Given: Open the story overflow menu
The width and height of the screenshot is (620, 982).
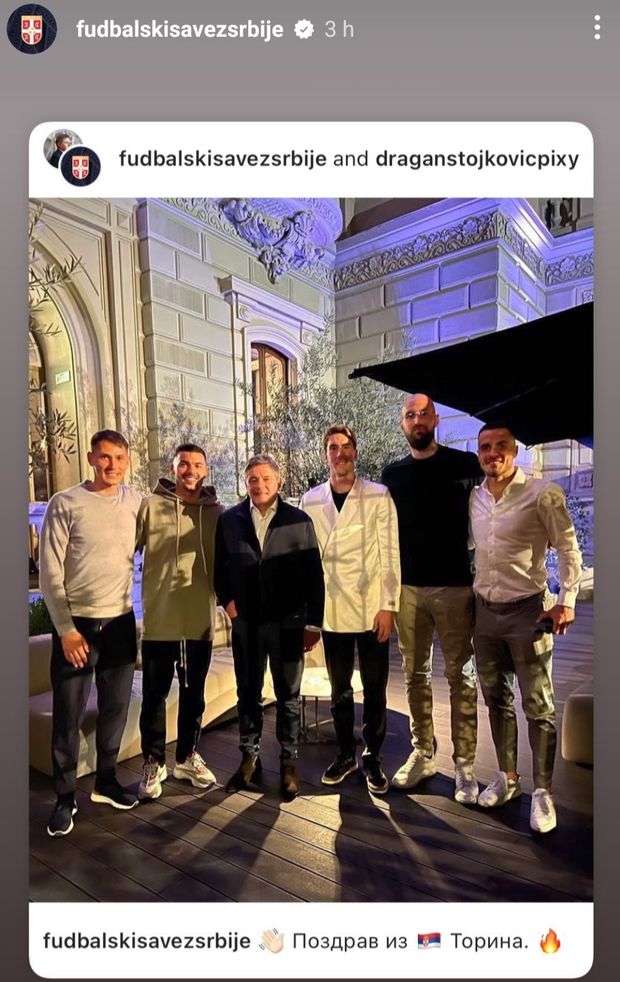Looking at the screenshot, I should [x=597, y=28].
